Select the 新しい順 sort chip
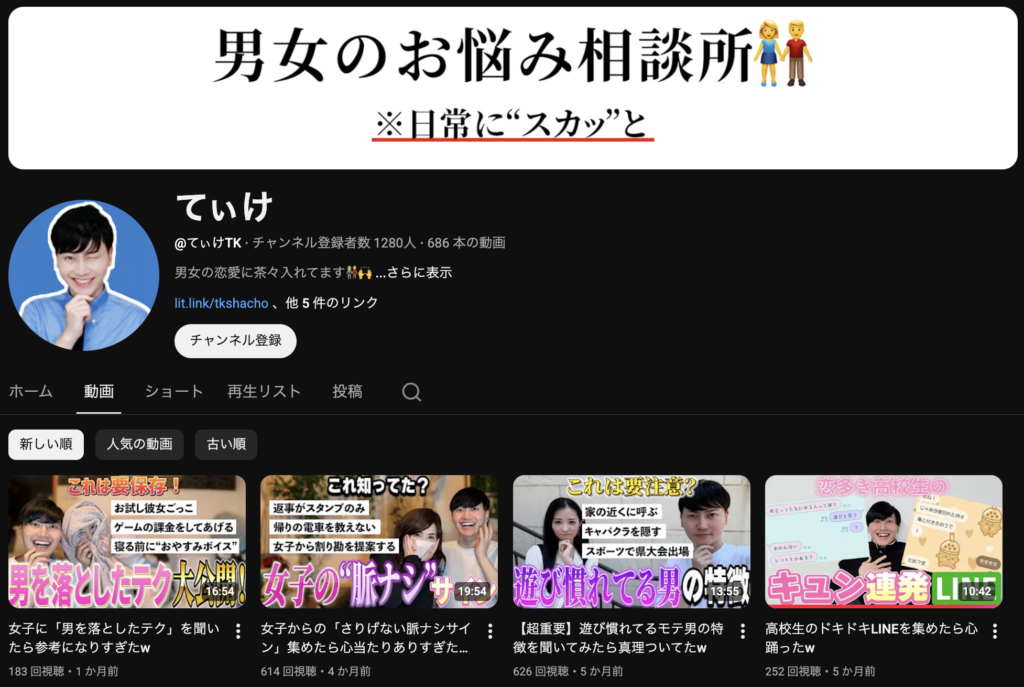Viewport: 1024px width, 687px height. (46, 444)
